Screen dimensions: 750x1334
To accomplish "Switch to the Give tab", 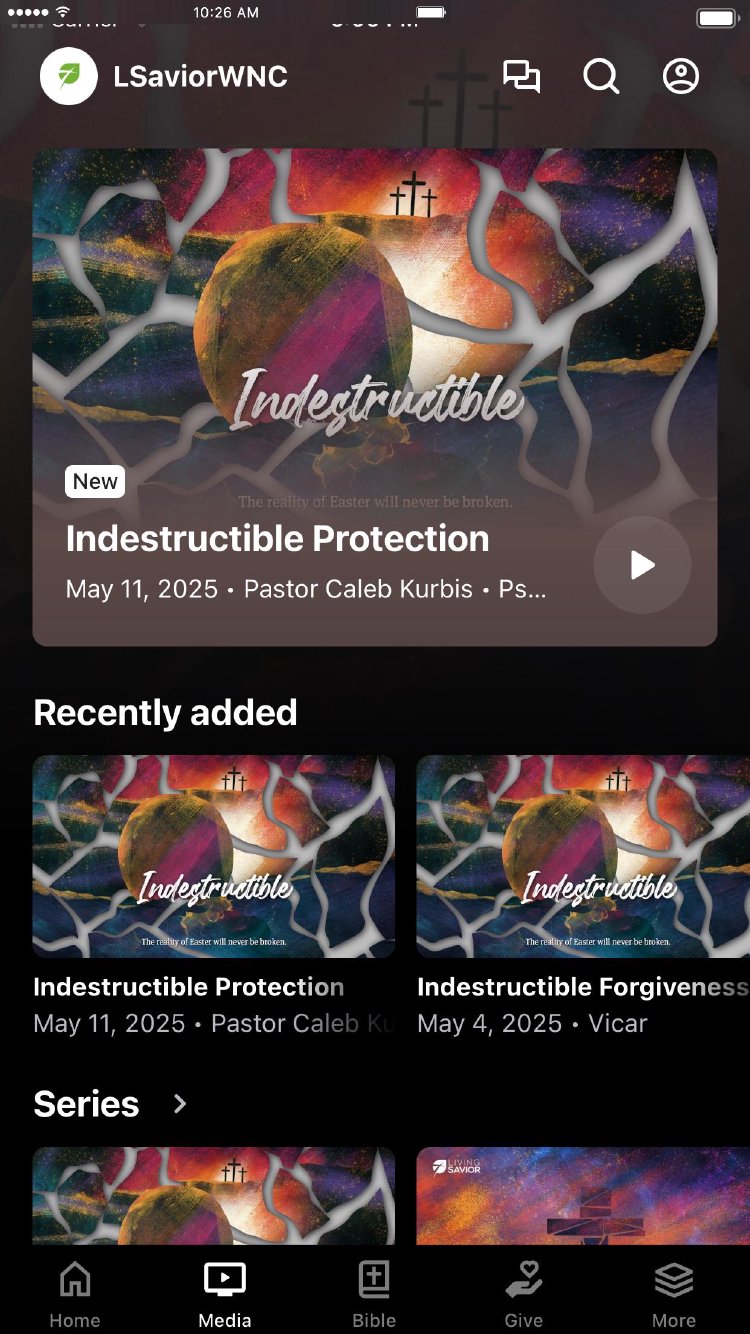I will 524,1294.
